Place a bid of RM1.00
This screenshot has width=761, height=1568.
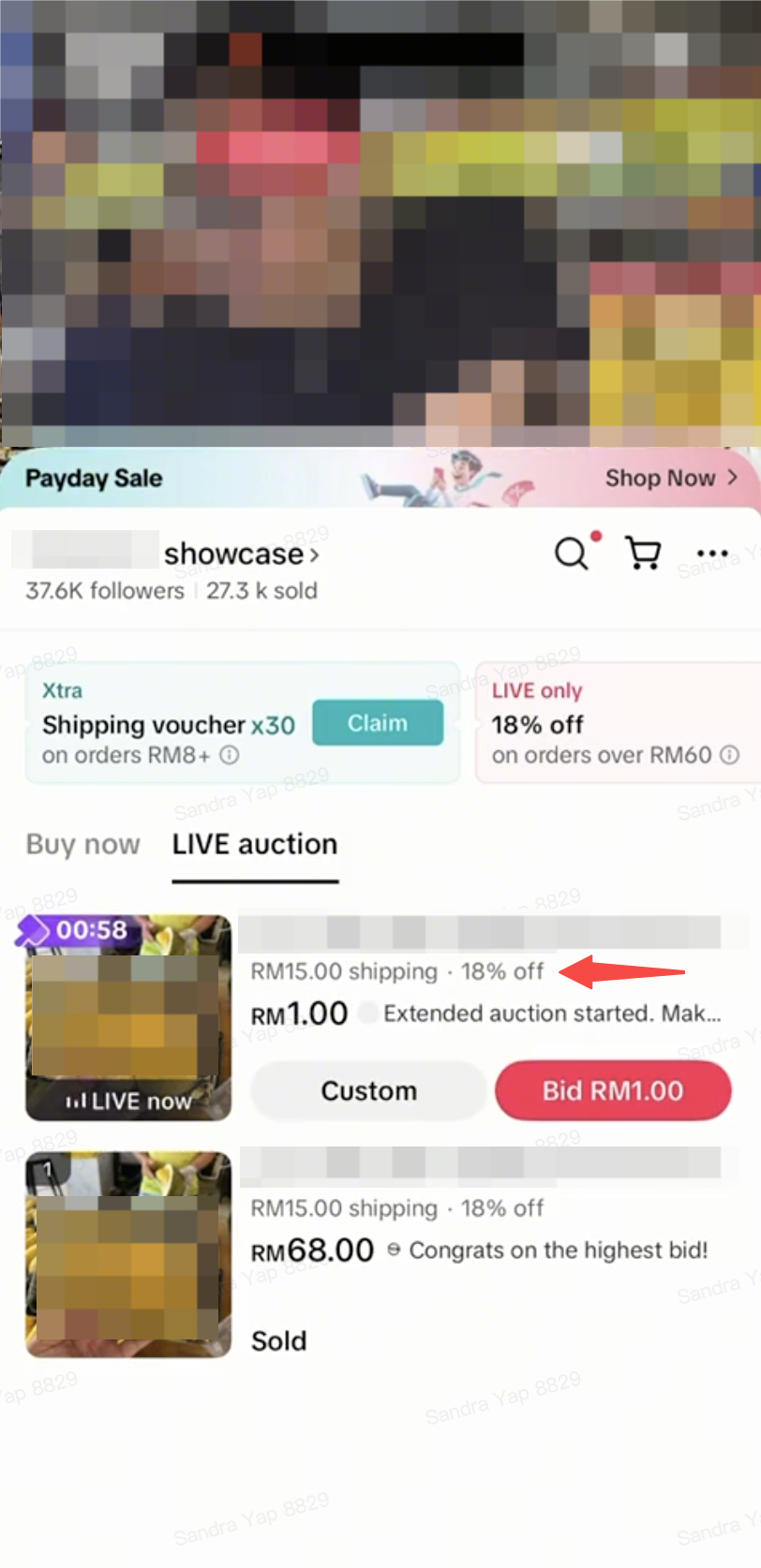613,1091
